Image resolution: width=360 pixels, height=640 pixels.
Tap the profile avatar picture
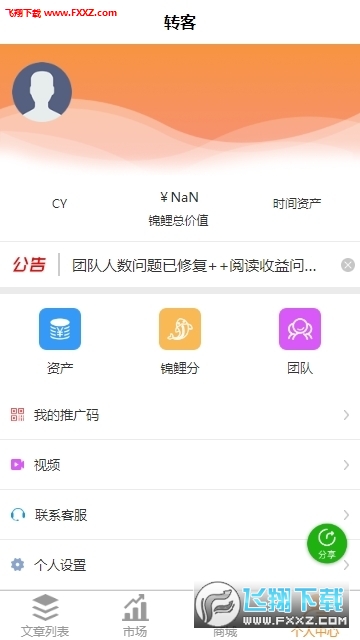pyautogui.click(x=42, y=92)
